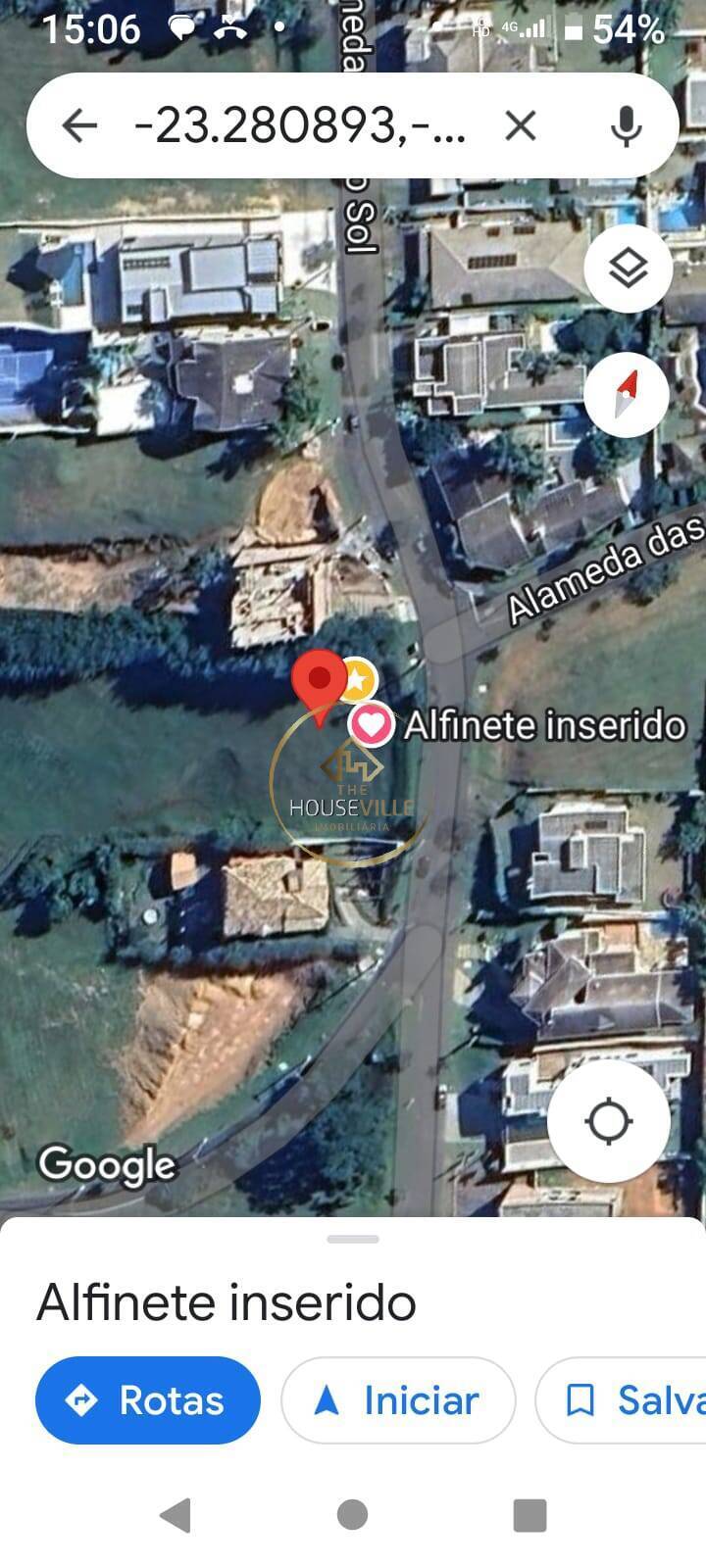Clear the coordinates with the X icon
706x1568 pixels.
coord(521,125)
